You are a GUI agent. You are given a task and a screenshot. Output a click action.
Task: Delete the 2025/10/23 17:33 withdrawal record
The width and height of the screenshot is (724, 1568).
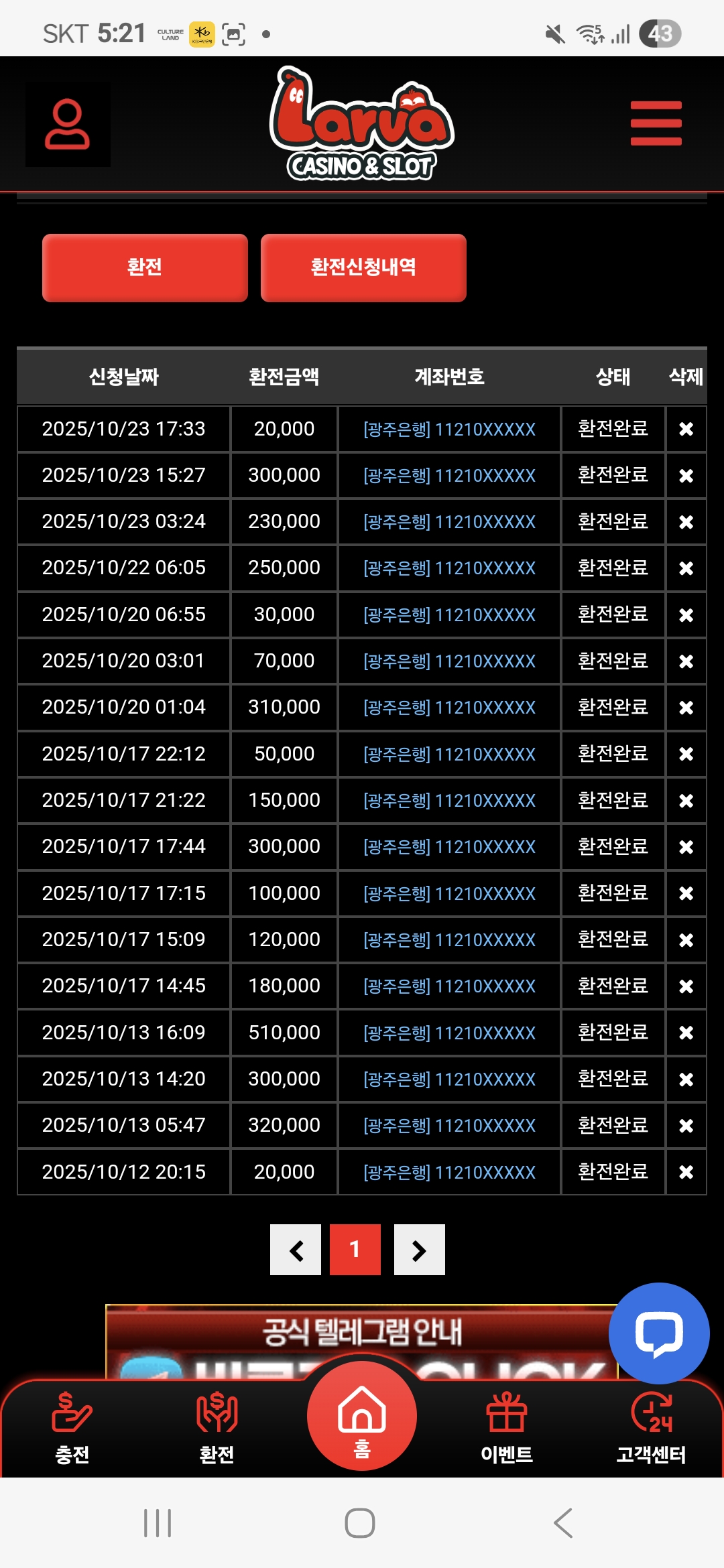click(686, 429)
